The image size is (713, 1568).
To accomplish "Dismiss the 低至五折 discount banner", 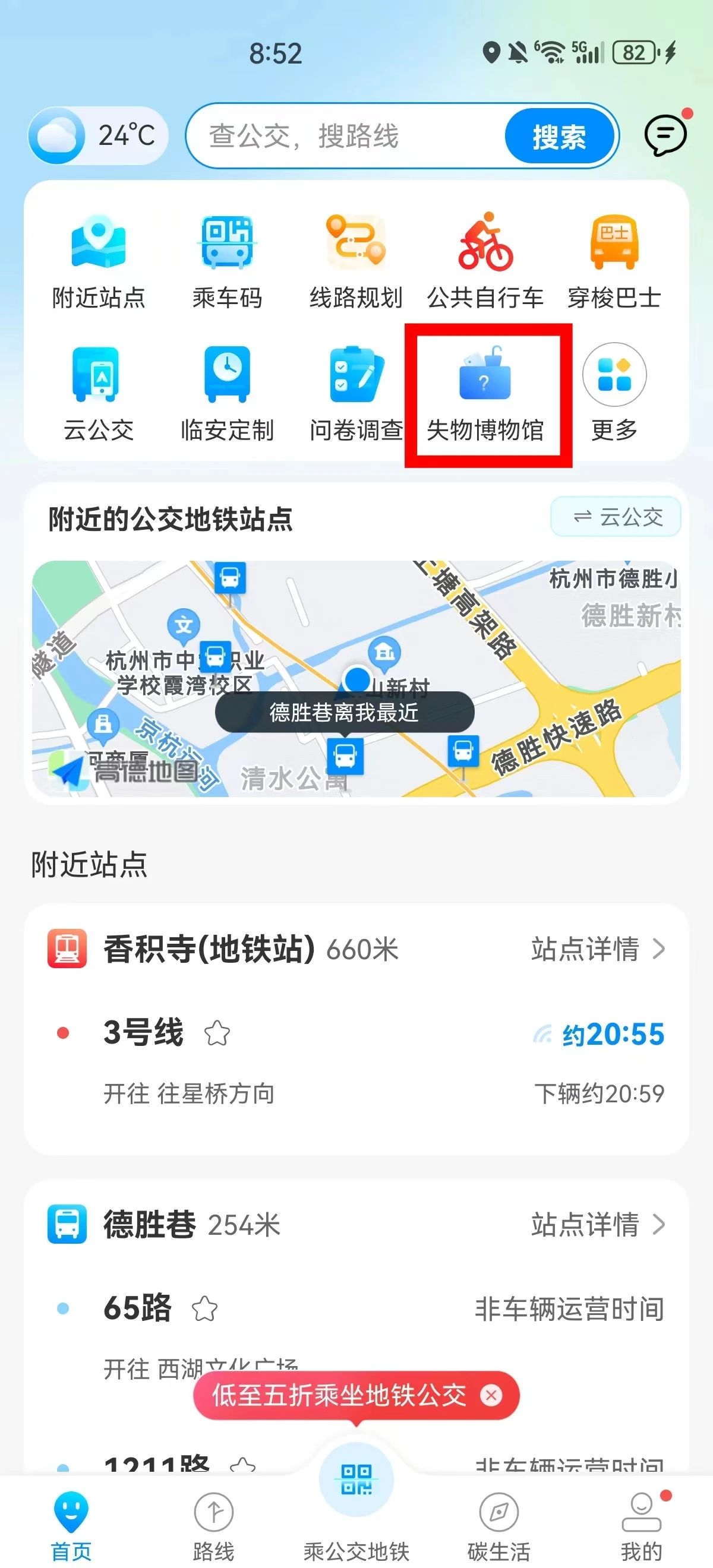I will tap(491, 1395).
